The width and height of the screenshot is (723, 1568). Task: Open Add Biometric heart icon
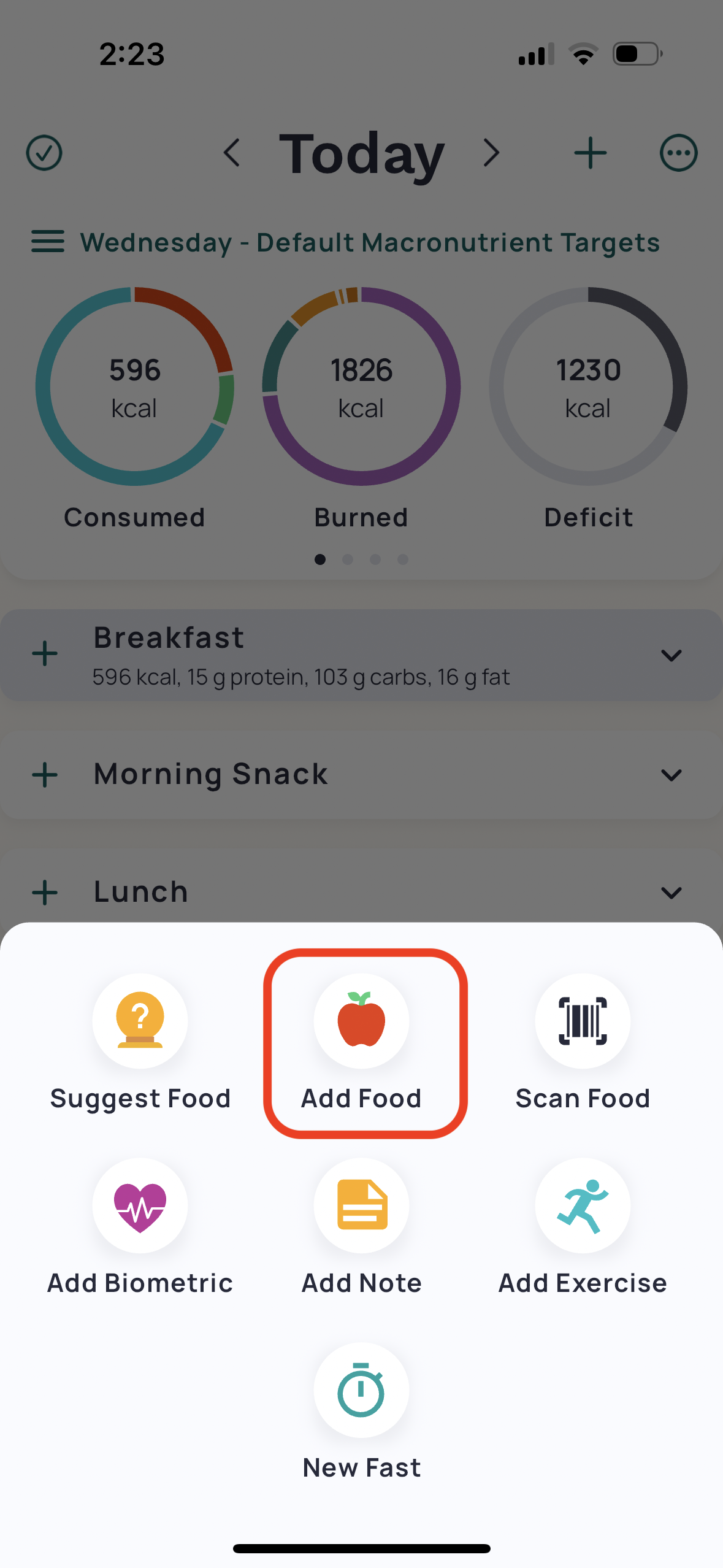click(x=140, y=1205)
